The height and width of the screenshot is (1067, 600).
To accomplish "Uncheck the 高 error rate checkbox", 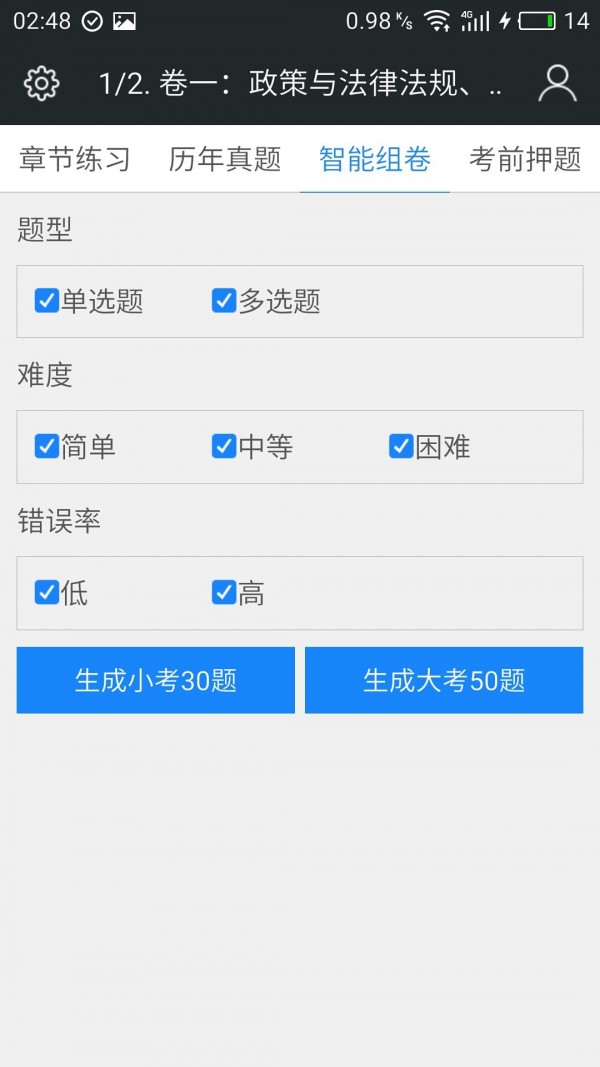I will (224, 592).
